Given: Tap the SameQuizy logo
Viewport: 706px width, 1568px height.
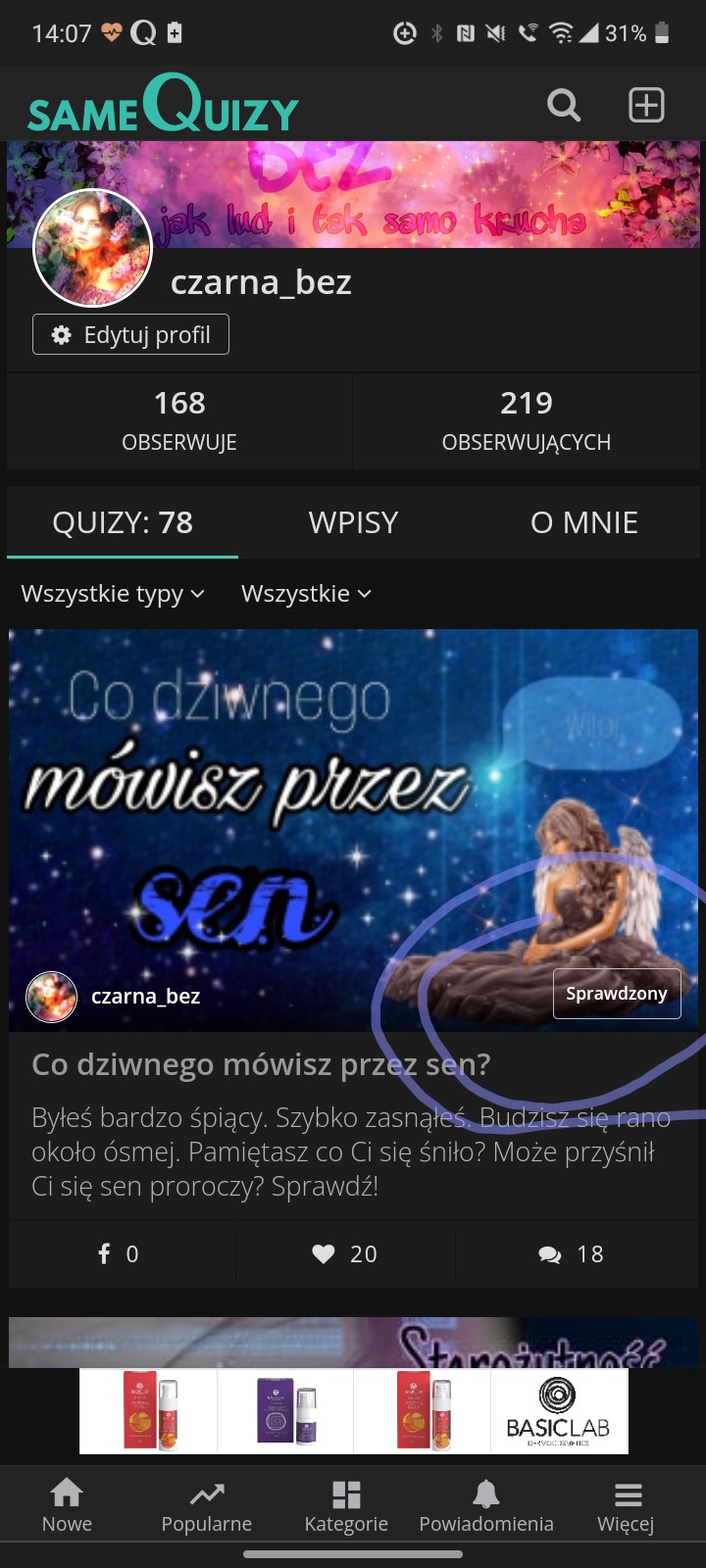Looking at the screenshot, I should point(163,105).
